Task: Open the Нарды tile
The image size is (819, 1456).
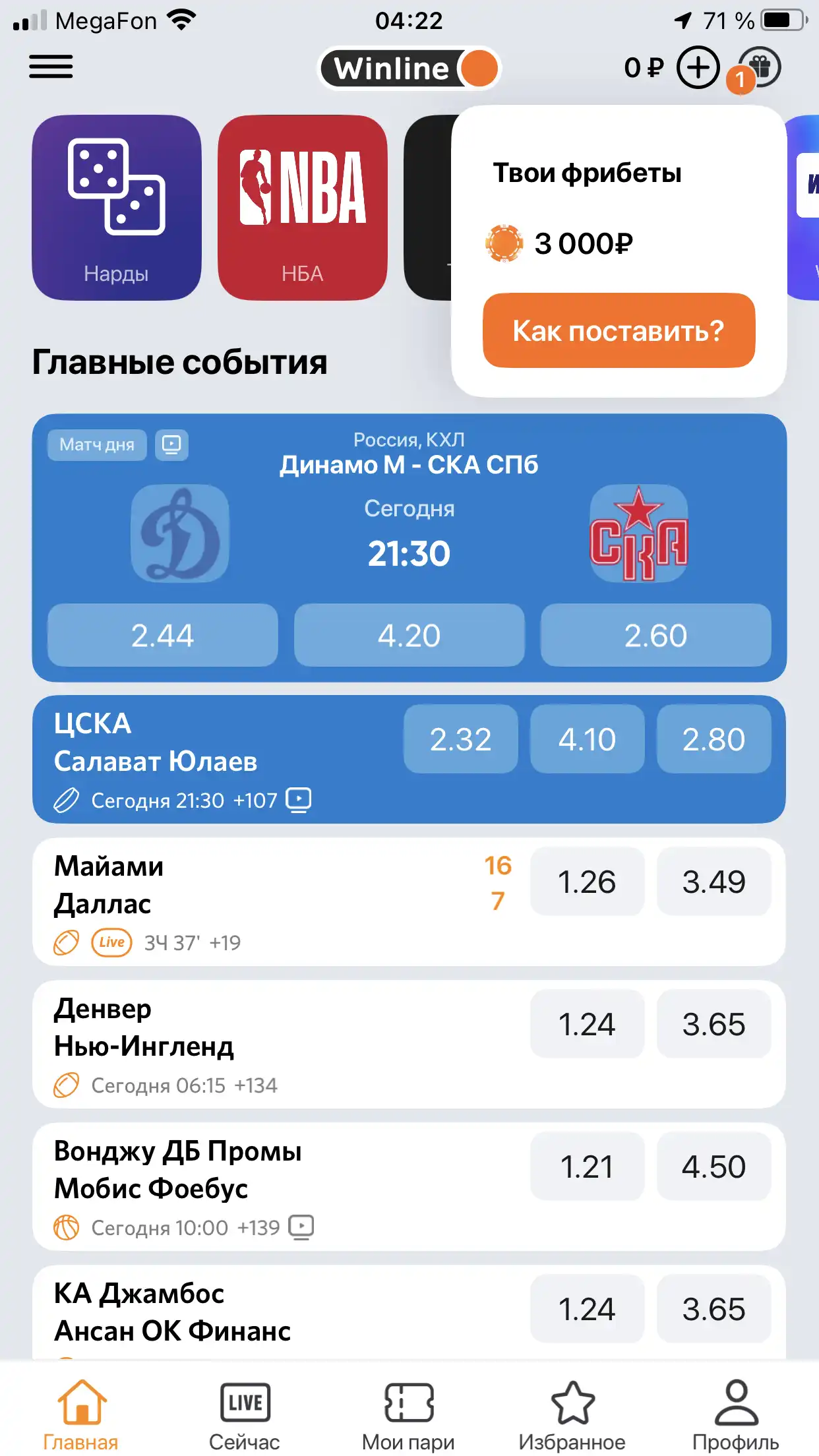Action: [117, 208]
